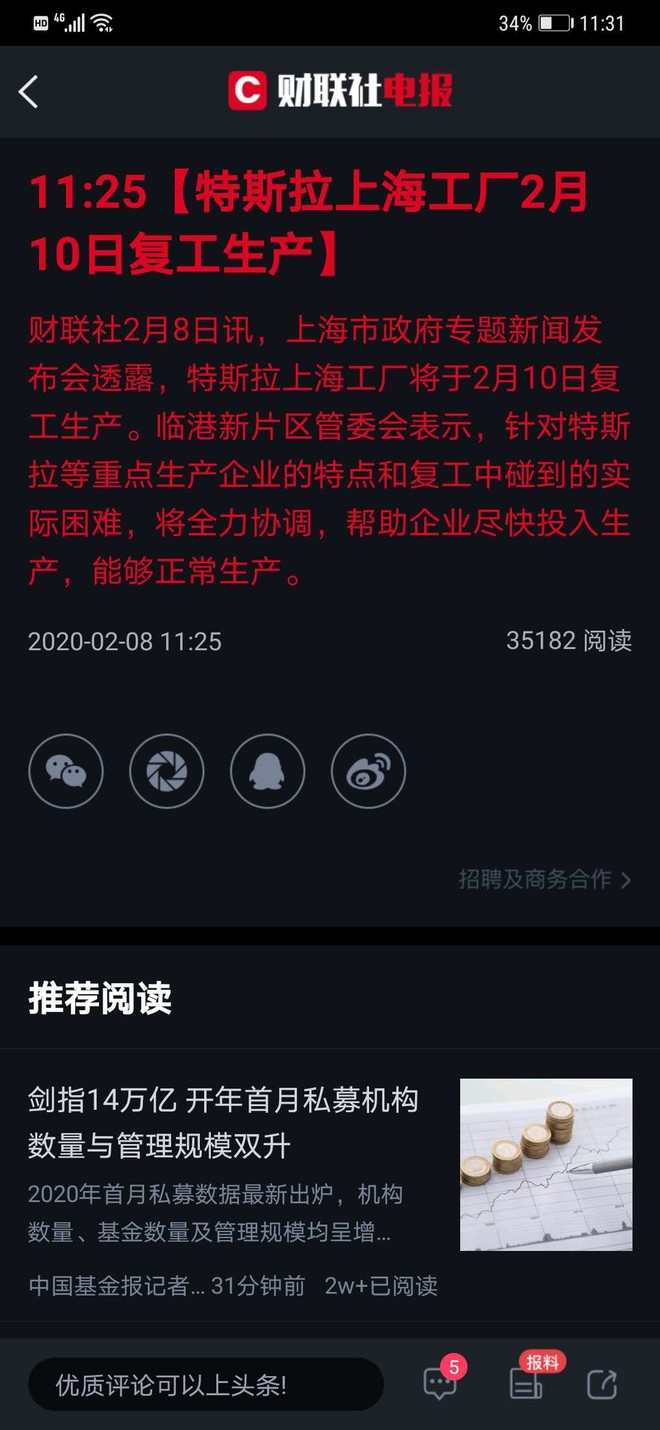Viewport: 660px width, 1430px height.
Task: View the comments with the 5 badge
Action: pyautogui.click(x=441, y=1381)
